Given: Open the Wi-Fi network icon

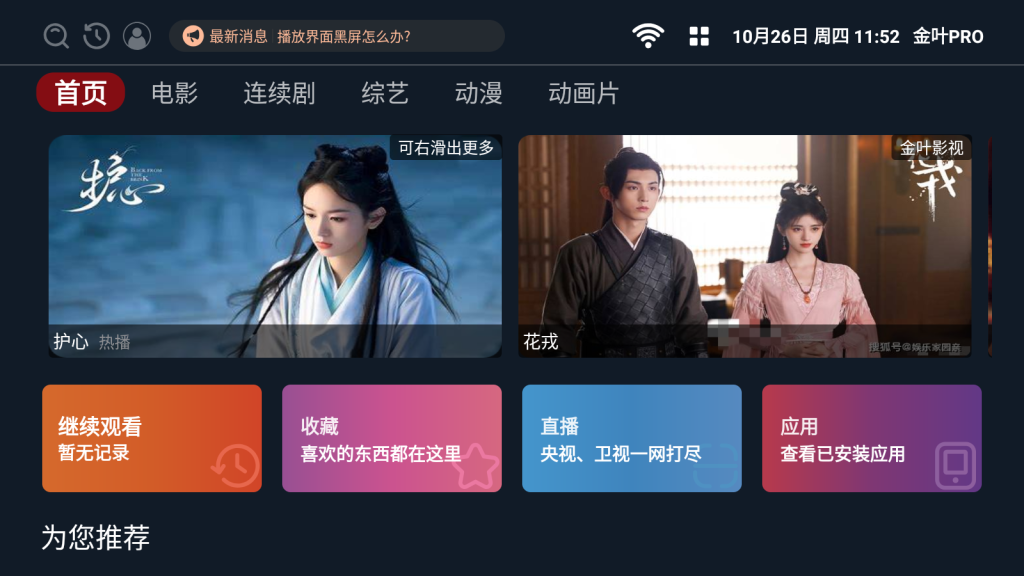Looking at the screenshot, I should 648,37.
